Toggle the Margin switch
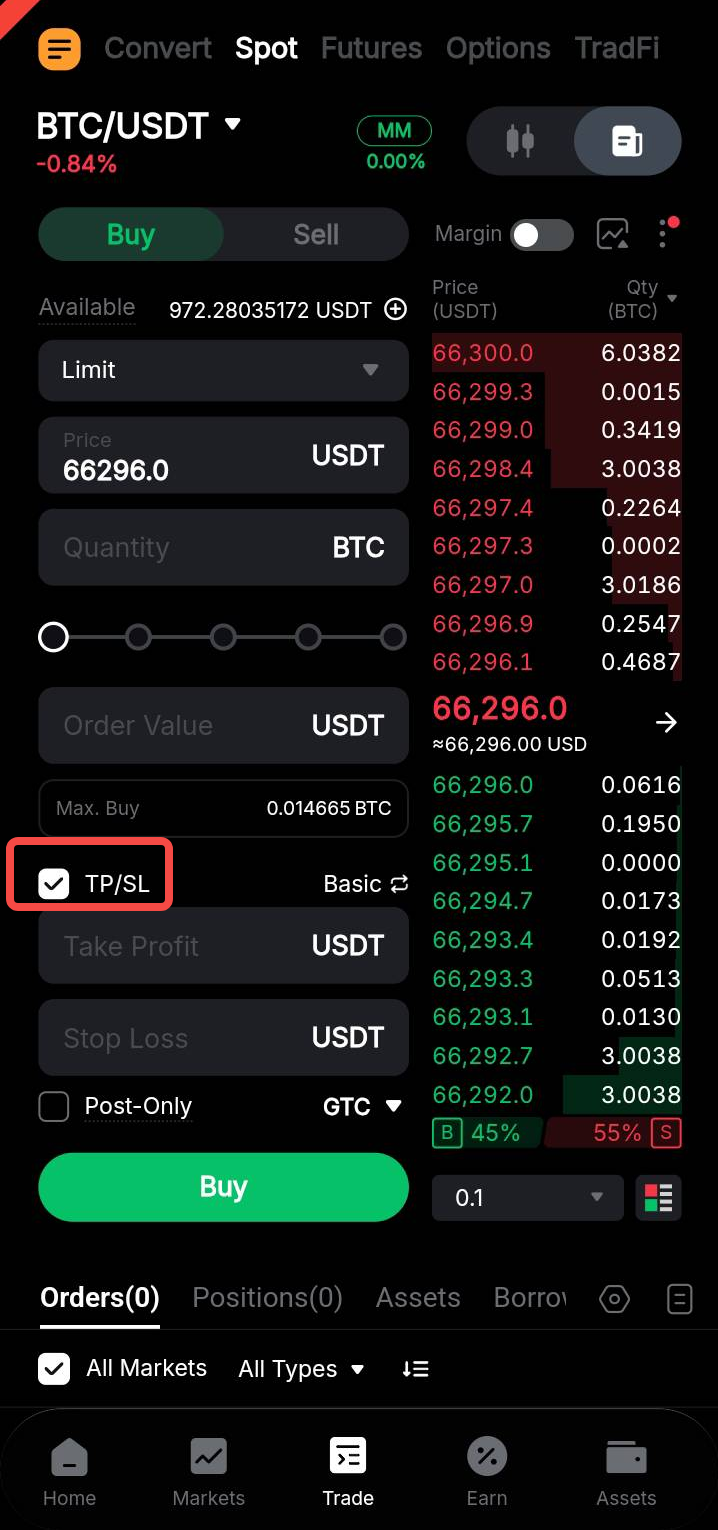 tap(541, 235)
